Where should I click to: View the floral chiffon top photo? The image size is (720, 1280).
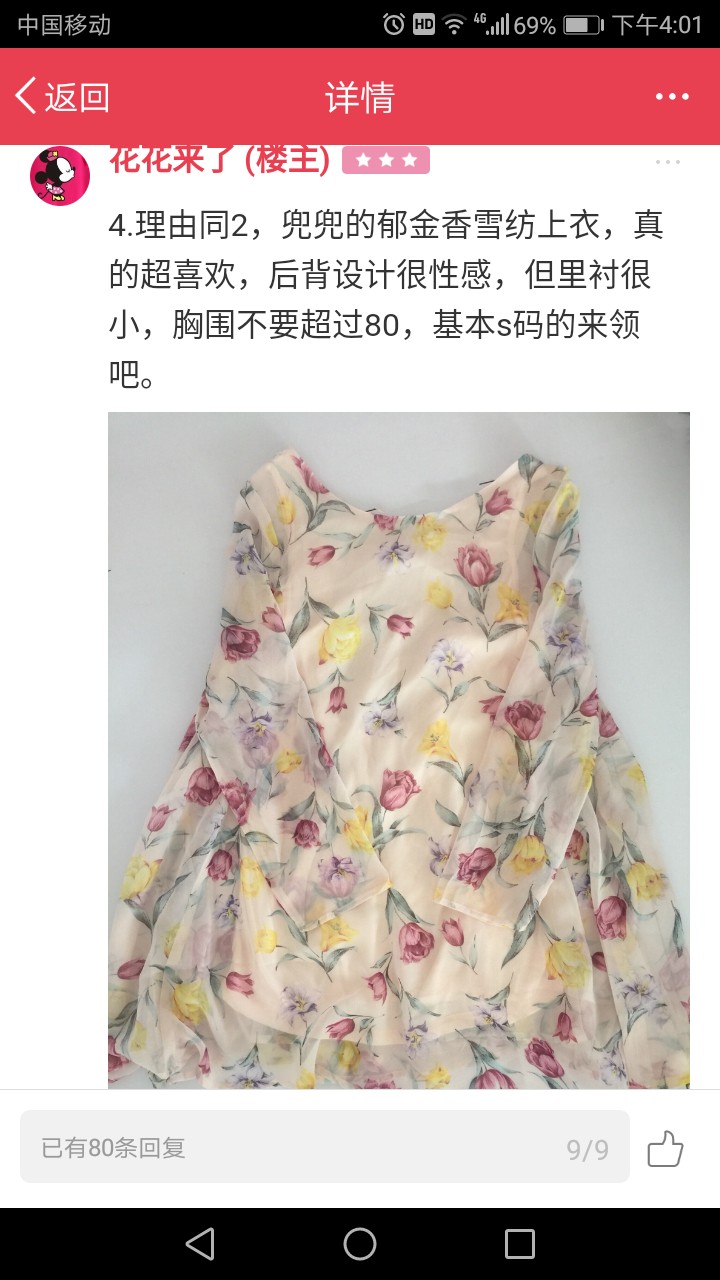[399, 750]
